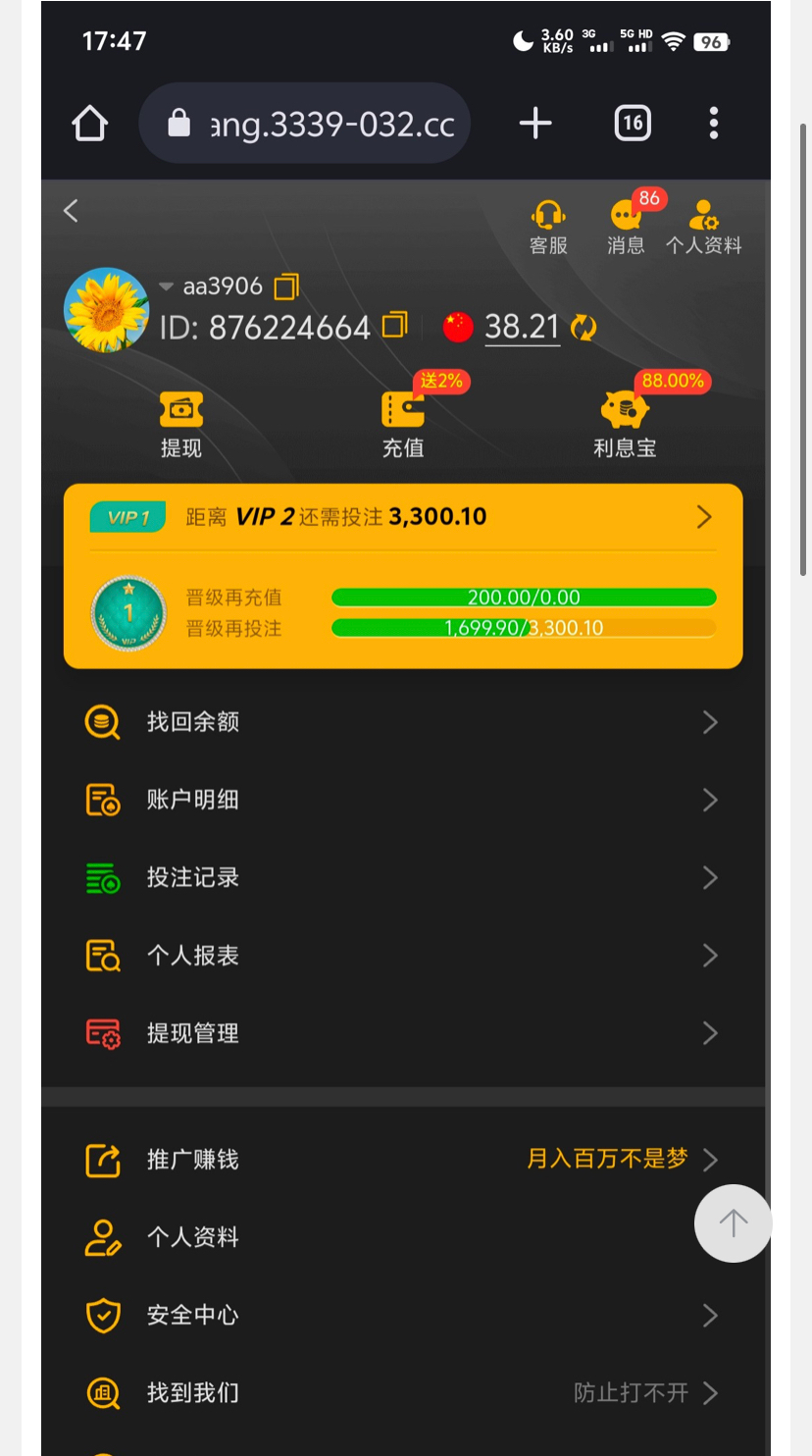Open 个人报表 personal report
812x1456 pixels.
[x=403, y=955]
